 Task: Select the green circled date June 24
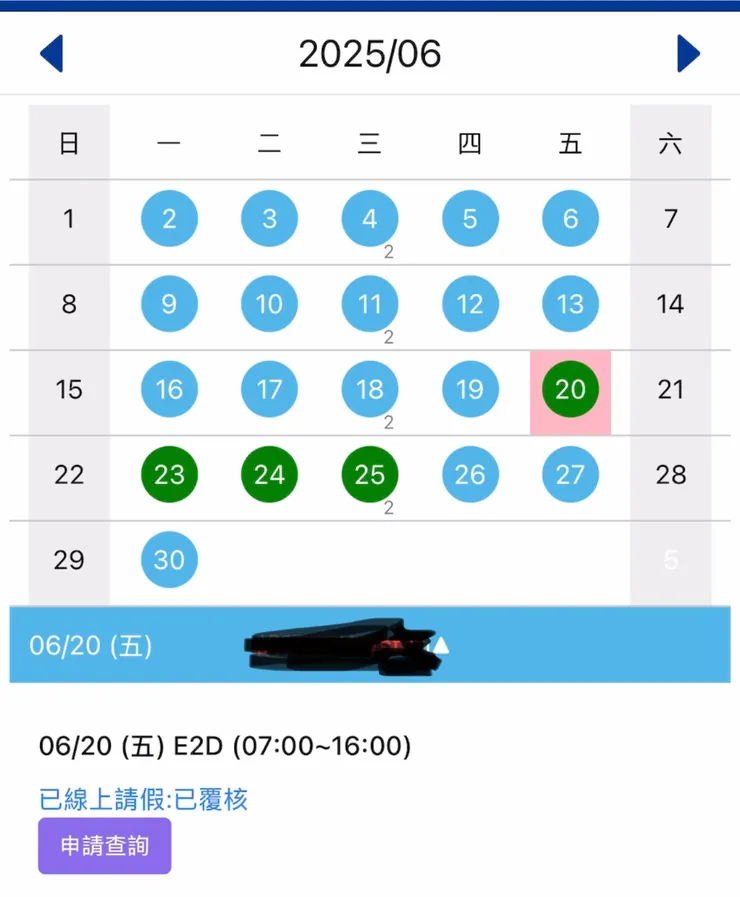point(269,475)
